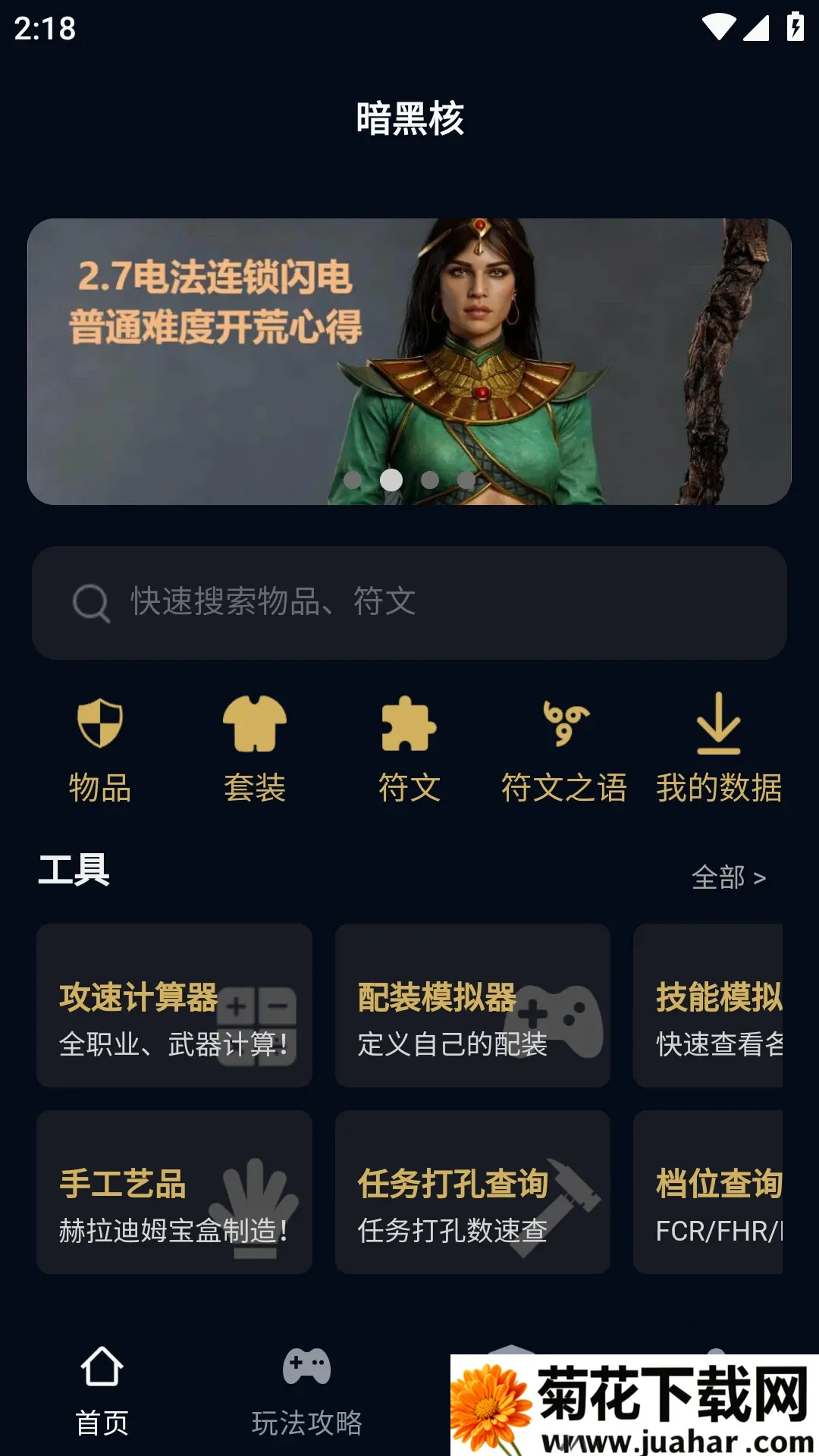The image size is (819, 1456).
Task: Open the 手工艺品 tool card
Action: 174,1192
